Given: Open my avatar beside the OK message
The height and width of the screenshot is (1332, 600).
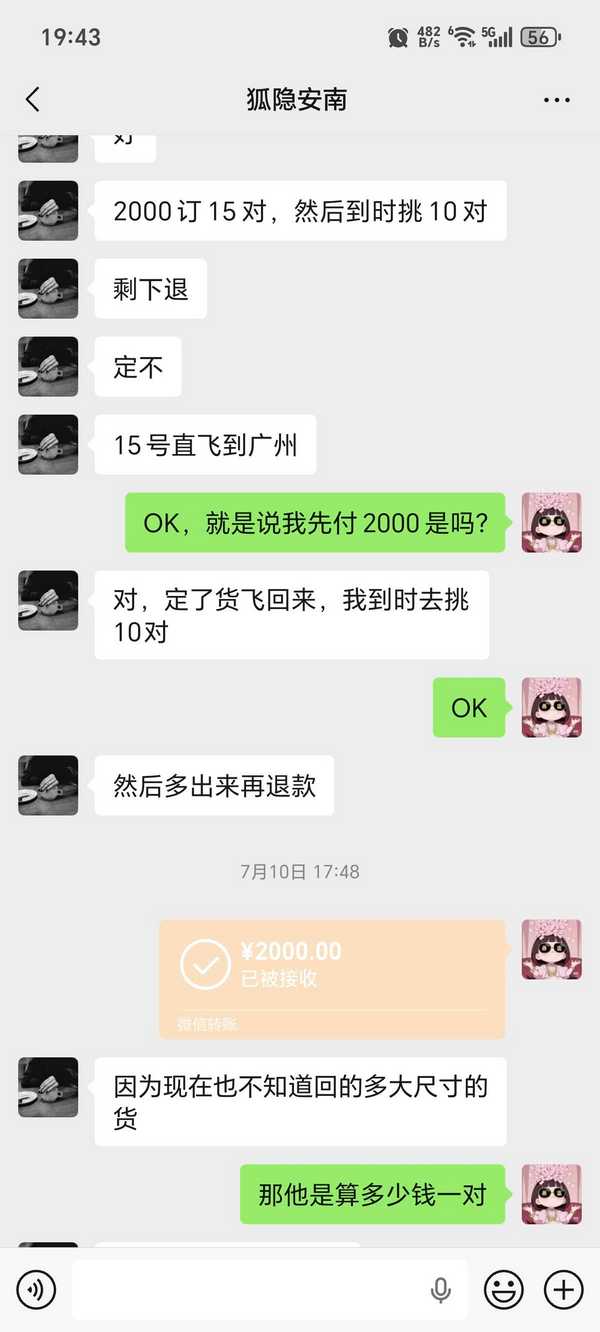Looking at the screenshot, I should (x=551, y=707).
